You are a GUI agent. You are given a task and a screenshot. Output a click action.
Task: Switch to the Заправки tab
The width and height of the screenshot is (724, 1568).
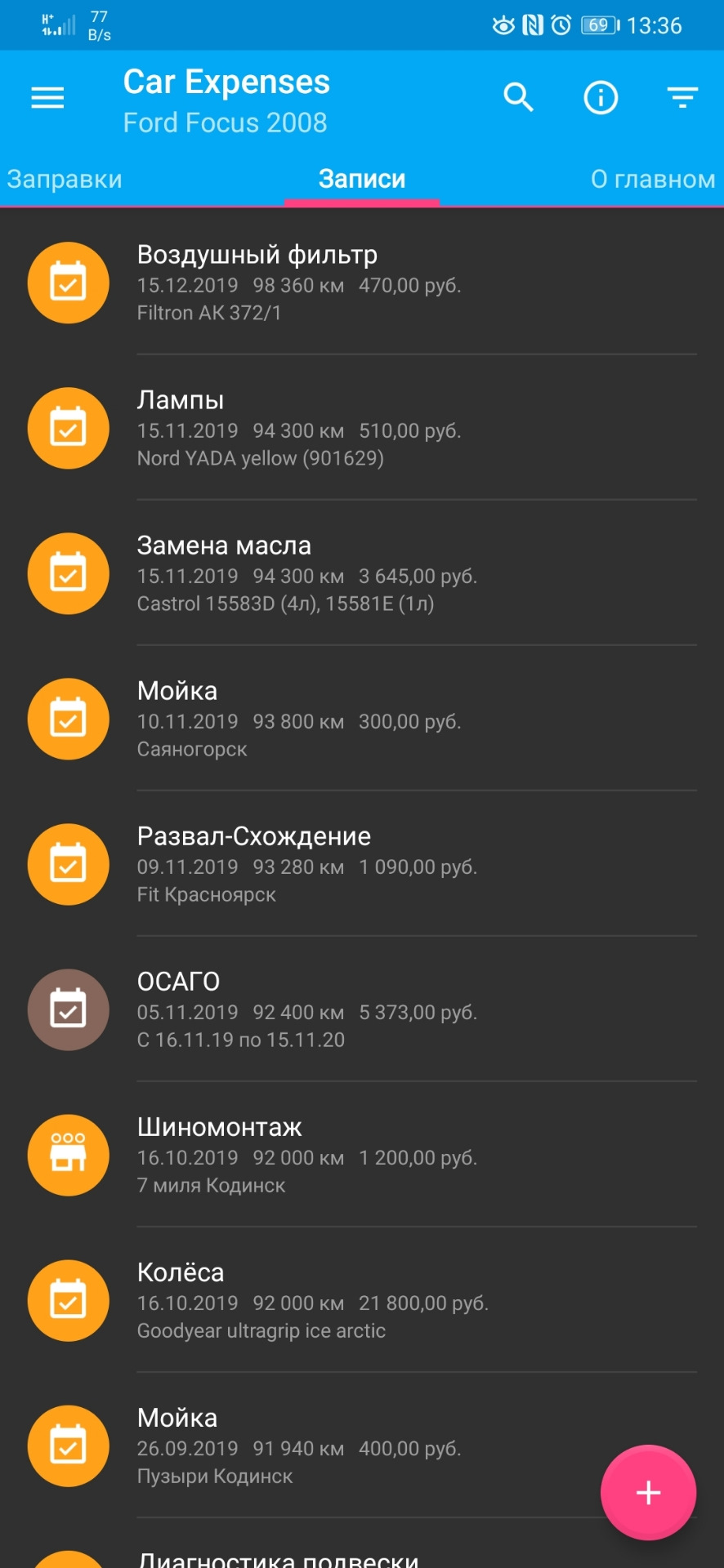pyautogui.click(x=65, y=179)
